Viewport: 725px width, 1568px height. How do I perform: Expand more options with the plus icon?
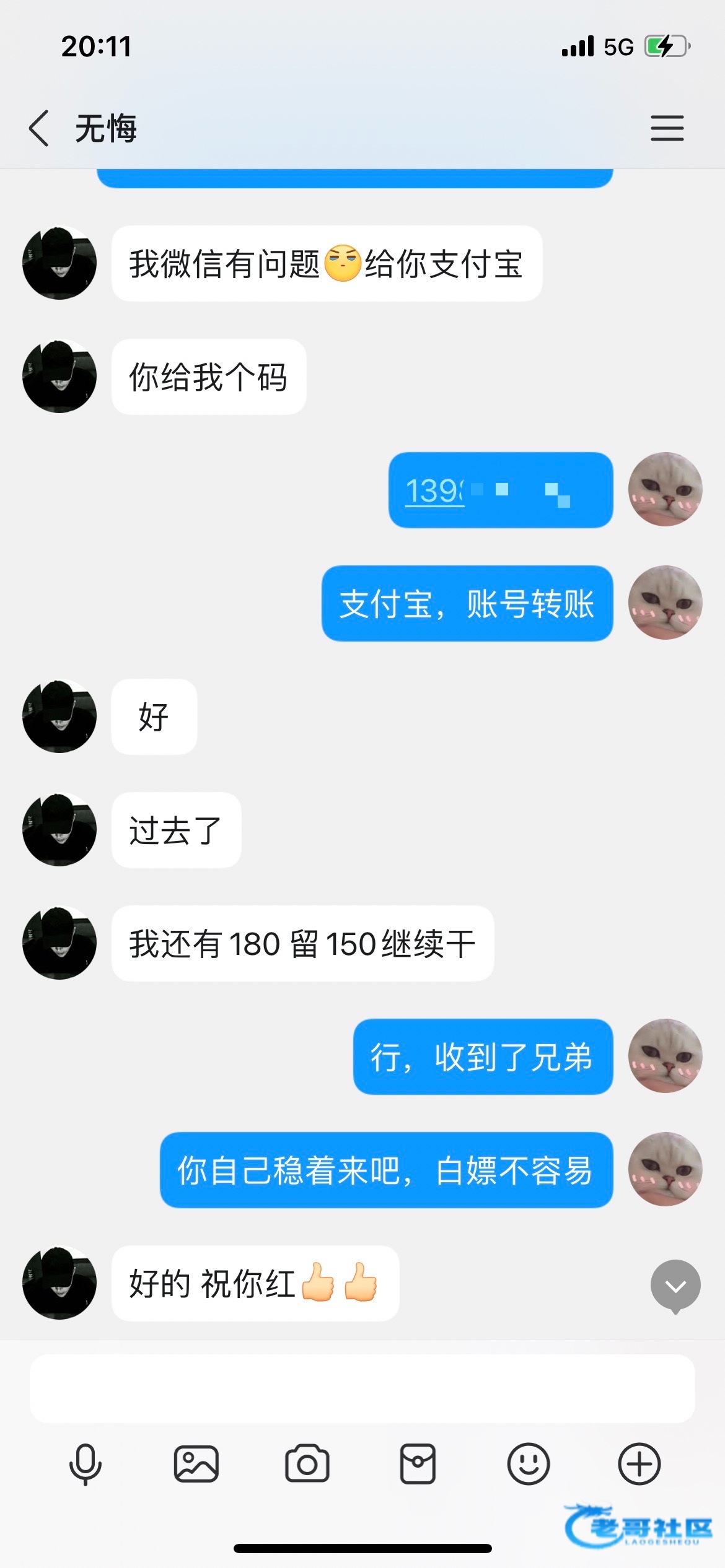point(639,1464)
